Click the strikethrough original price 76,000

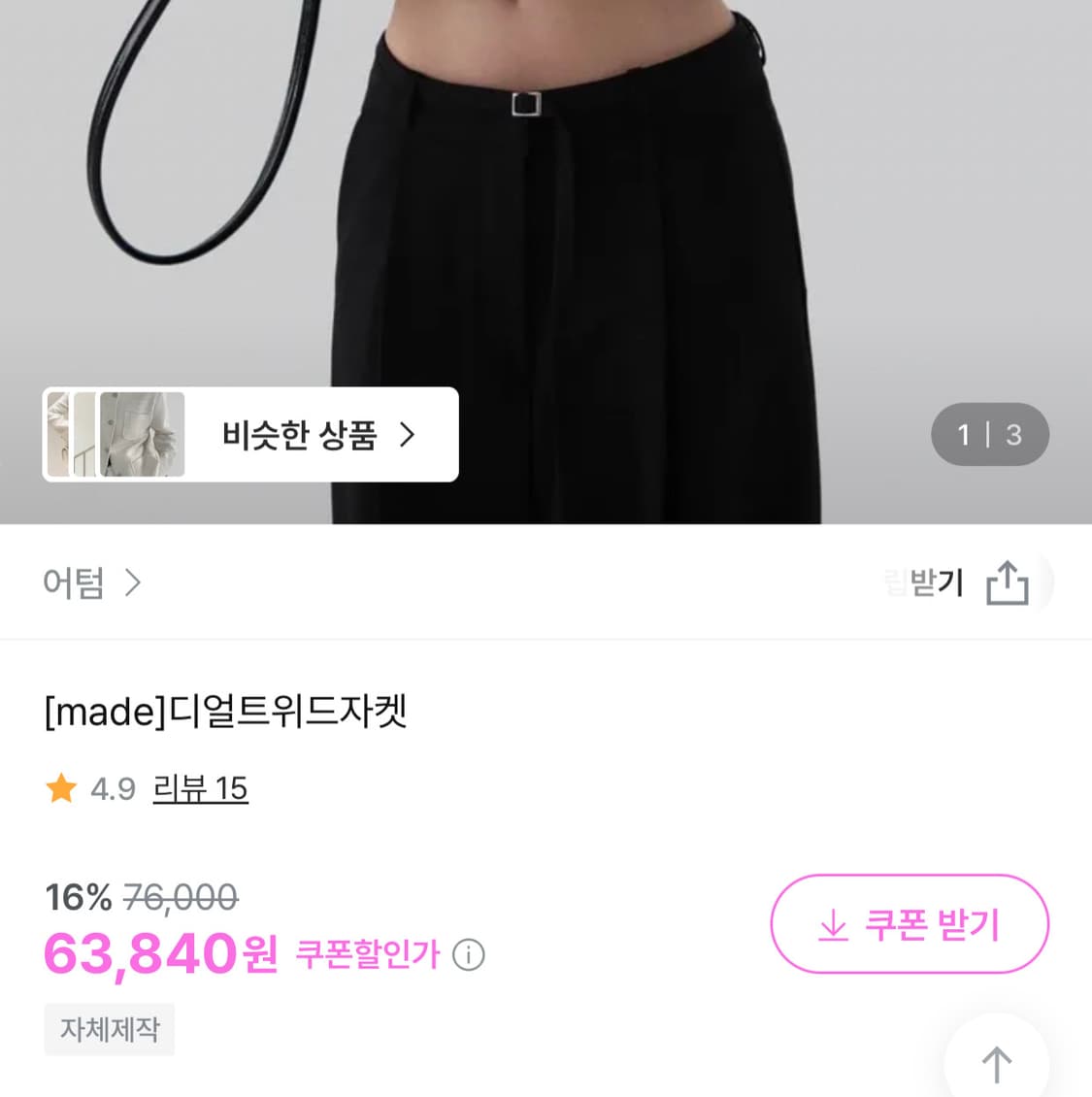pyautogui.click(x=180, y=898)
